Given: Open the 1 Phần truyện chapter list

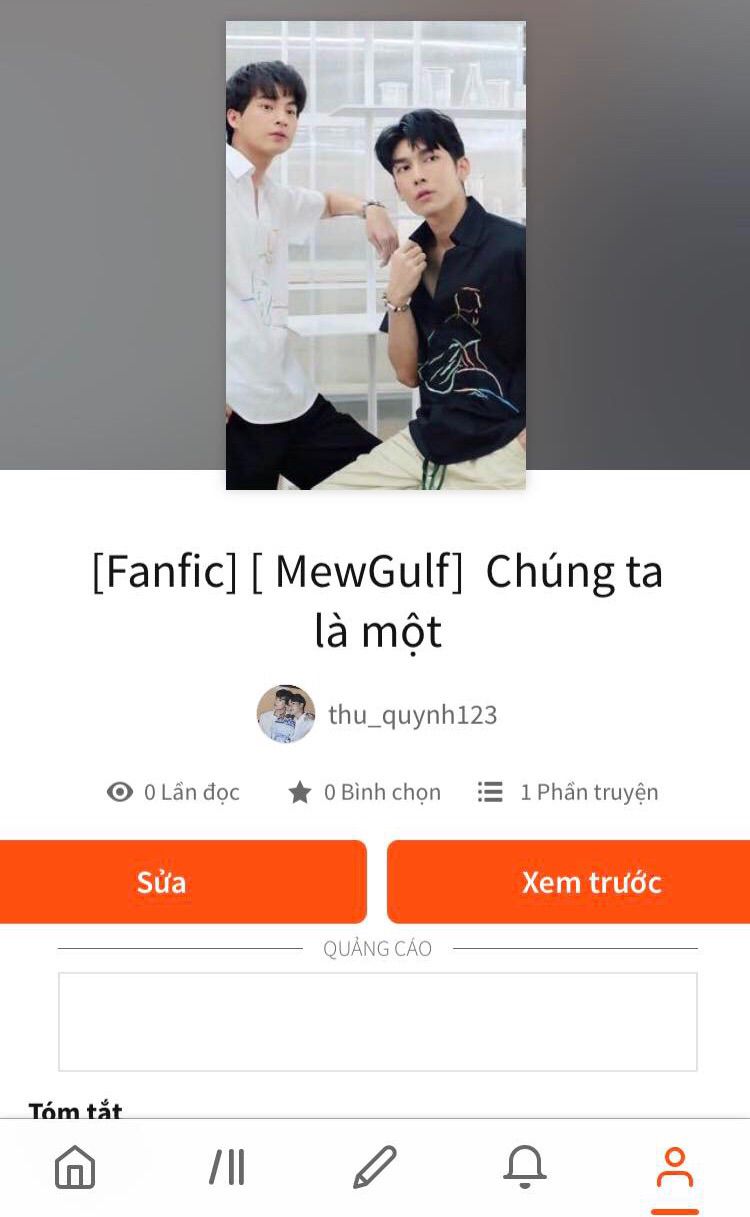Looking at the screenshot, I should 568,792.
